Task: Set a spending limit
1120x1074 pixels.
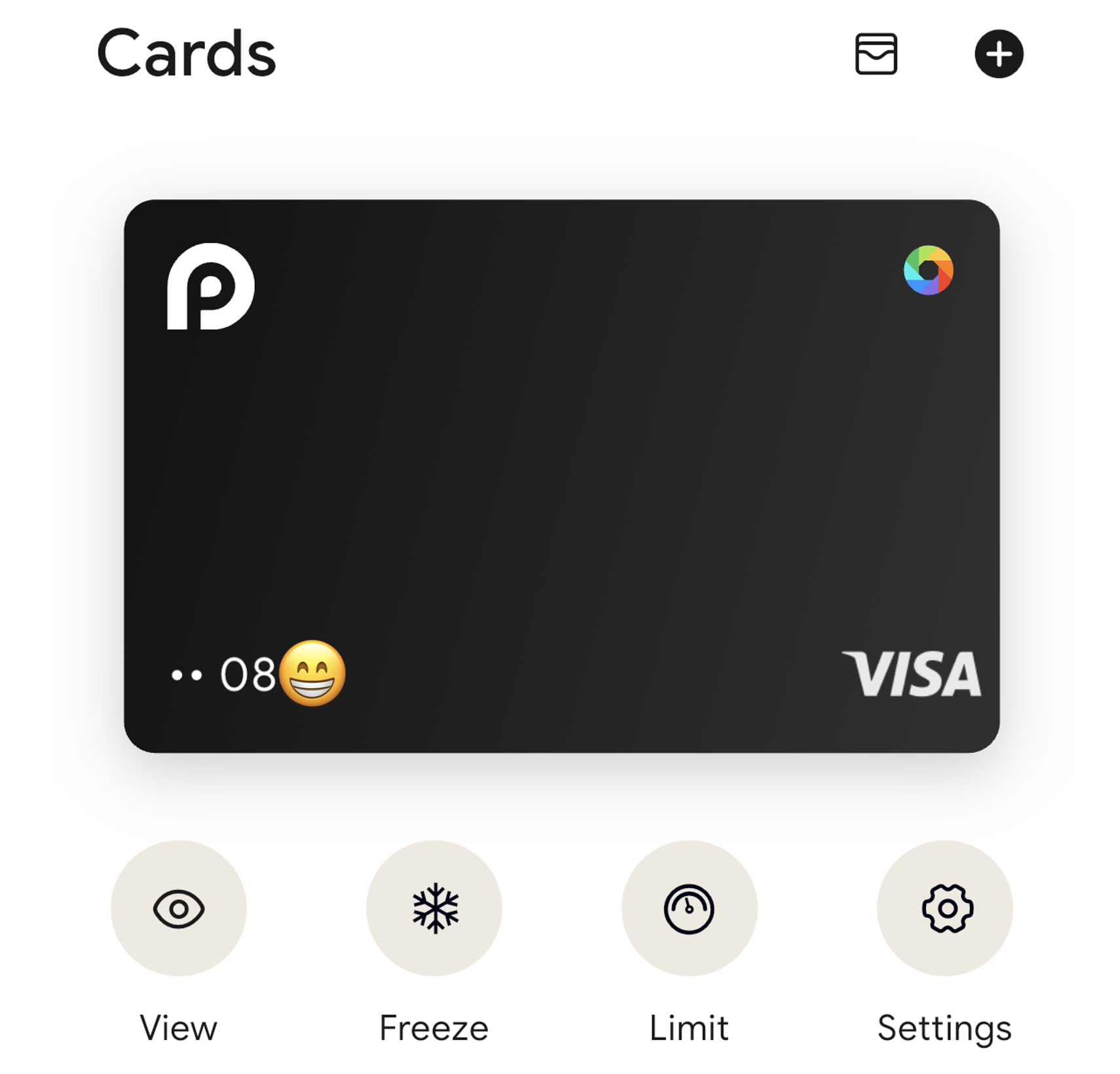Action: coord(689,908)
